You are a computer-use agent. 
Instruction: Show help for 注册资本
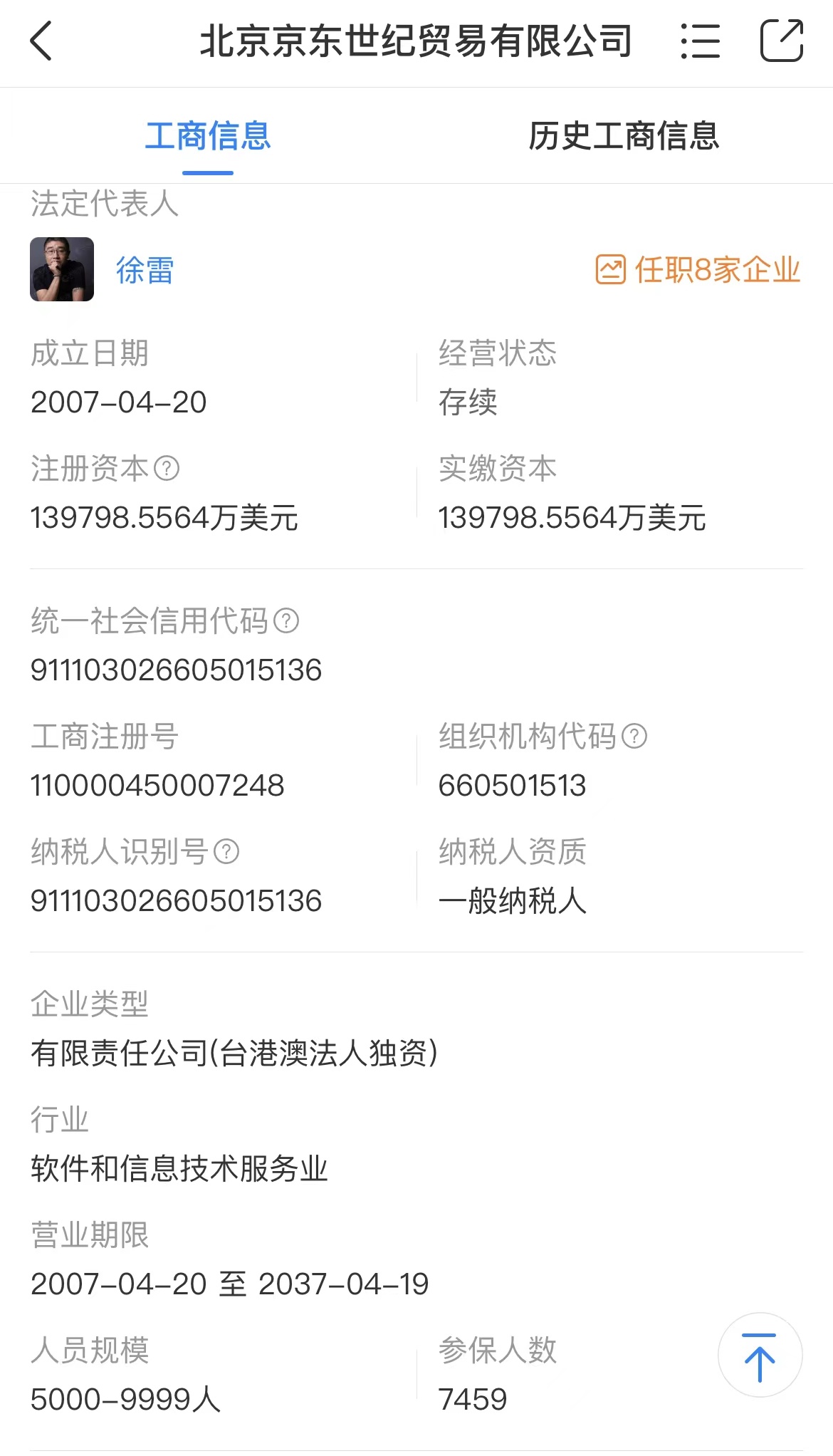point(167,468)
